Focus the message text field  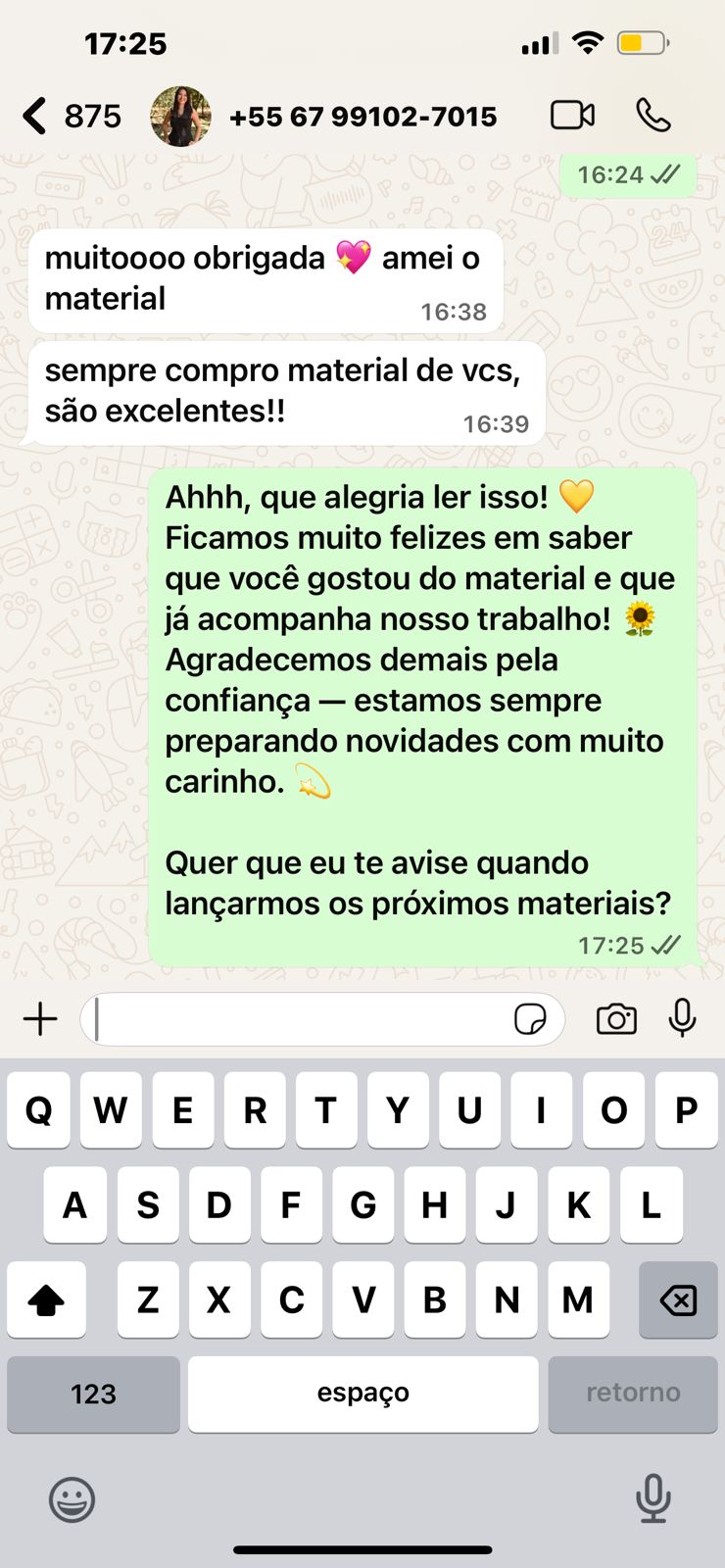(x=294, y=1019)
